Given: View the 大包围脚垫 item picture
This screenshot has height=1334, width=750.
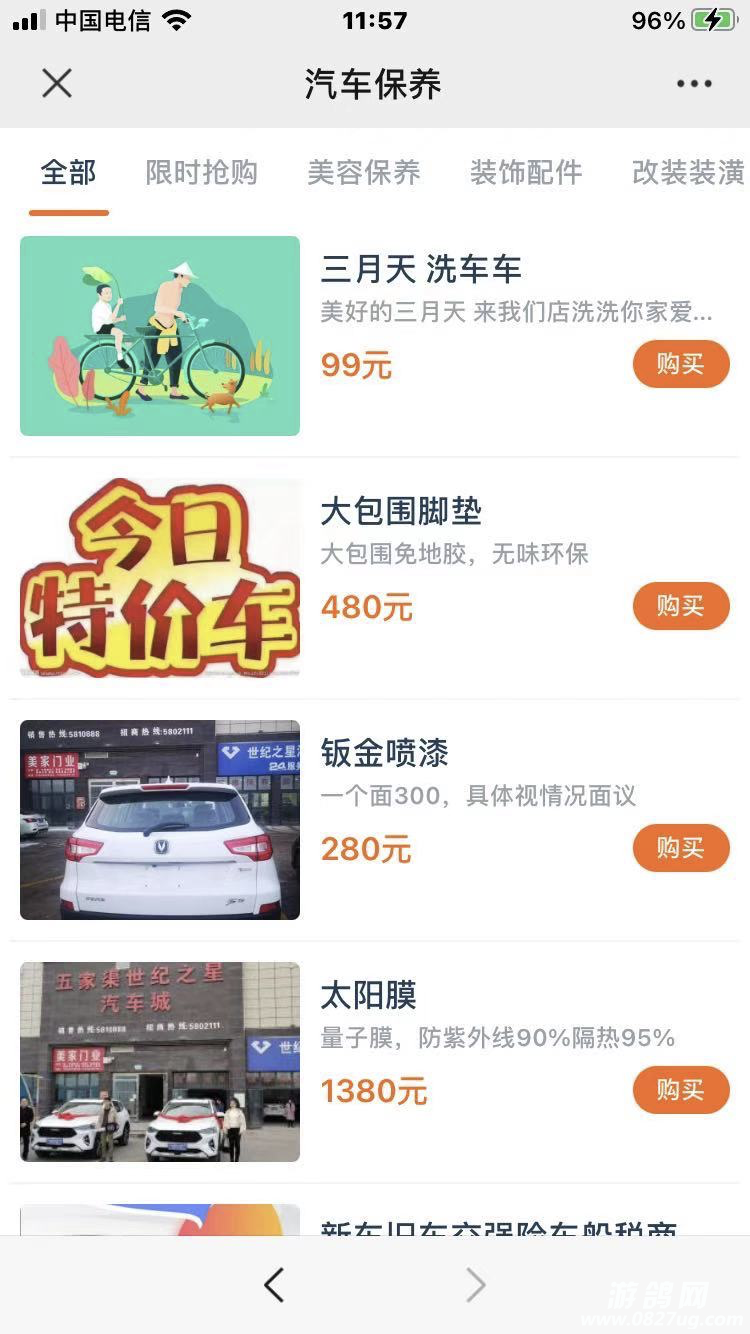Looking at the screenshot, I should (160, 578).
